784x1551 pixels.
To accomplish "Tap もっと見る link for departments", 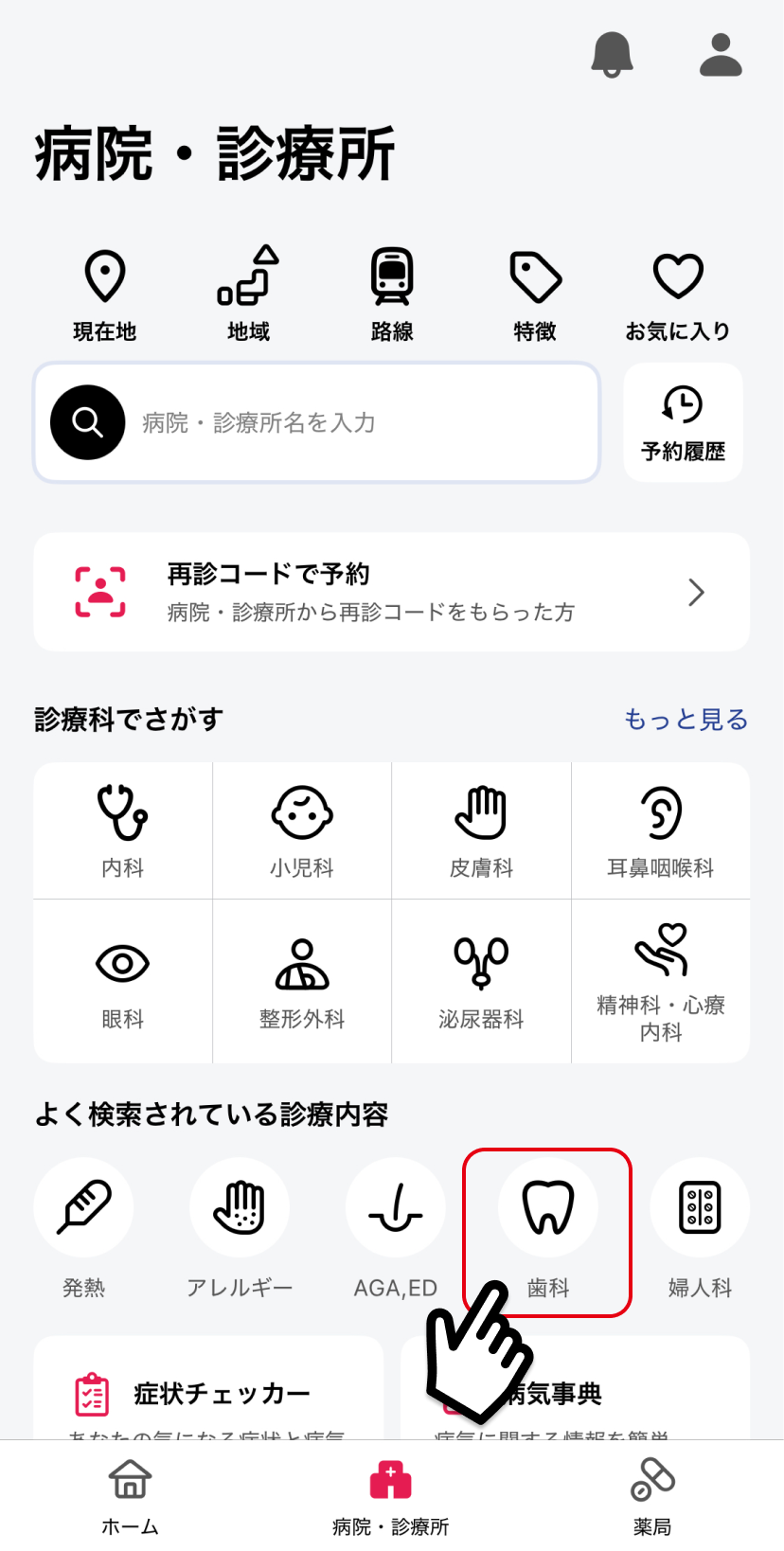I will pos(686,720).
